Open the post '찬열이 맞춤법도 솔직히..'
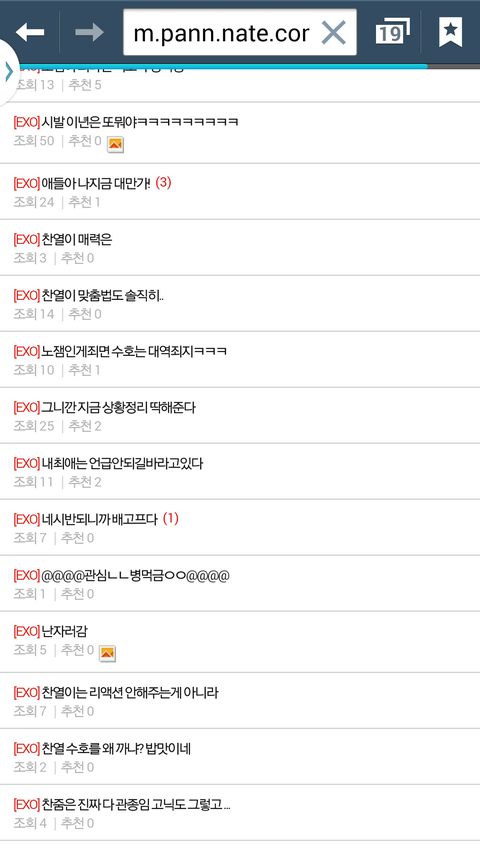 pyautogui.click(x=240, y=304)
